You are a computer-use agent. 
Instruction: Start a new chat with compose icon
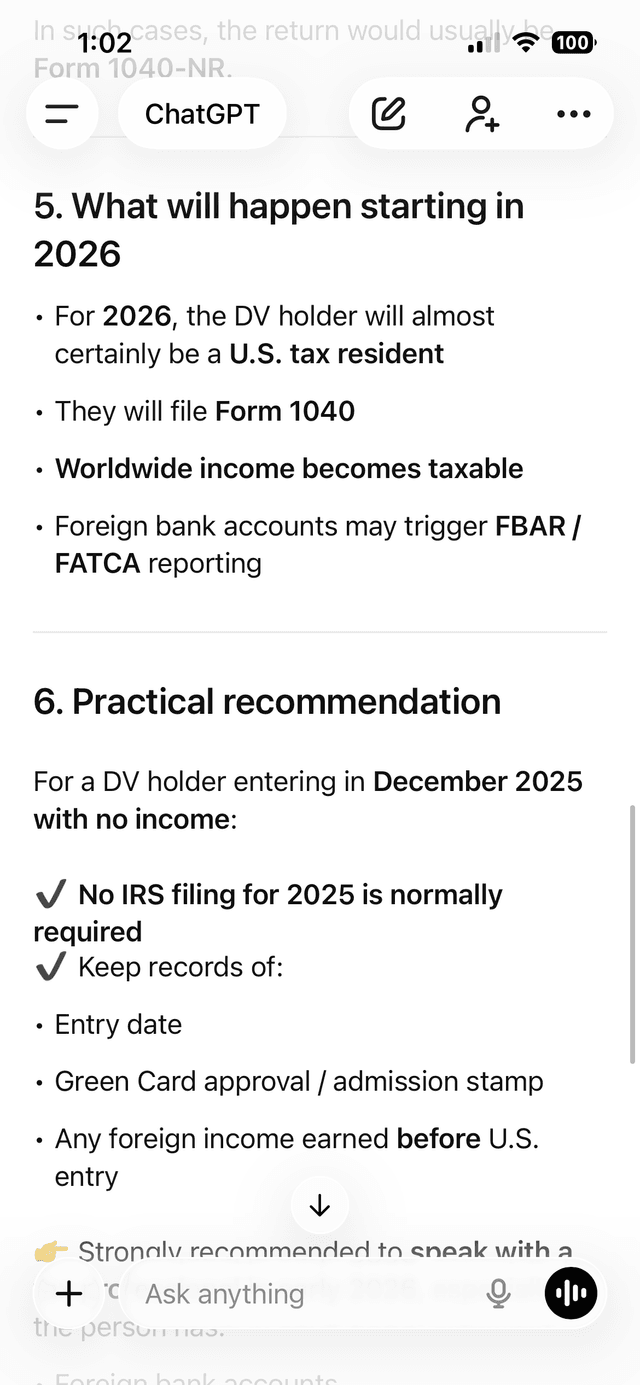[x=388, y=114]
